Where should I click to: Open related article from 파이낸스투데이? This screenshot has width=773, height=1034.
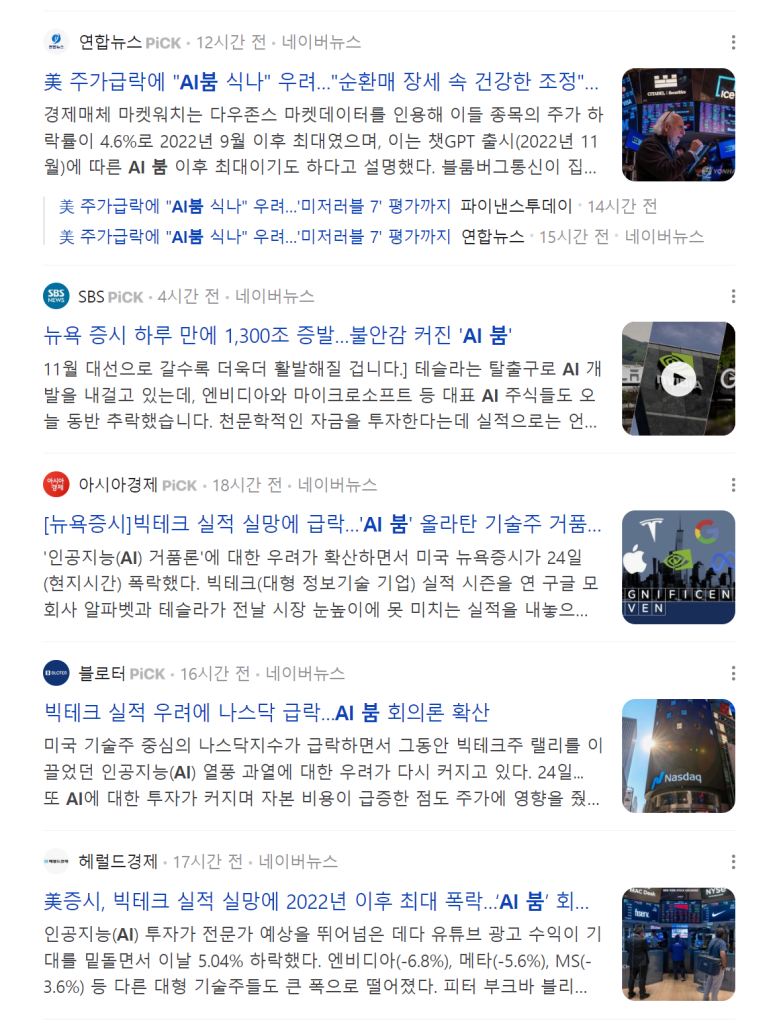tap(516, 207)
